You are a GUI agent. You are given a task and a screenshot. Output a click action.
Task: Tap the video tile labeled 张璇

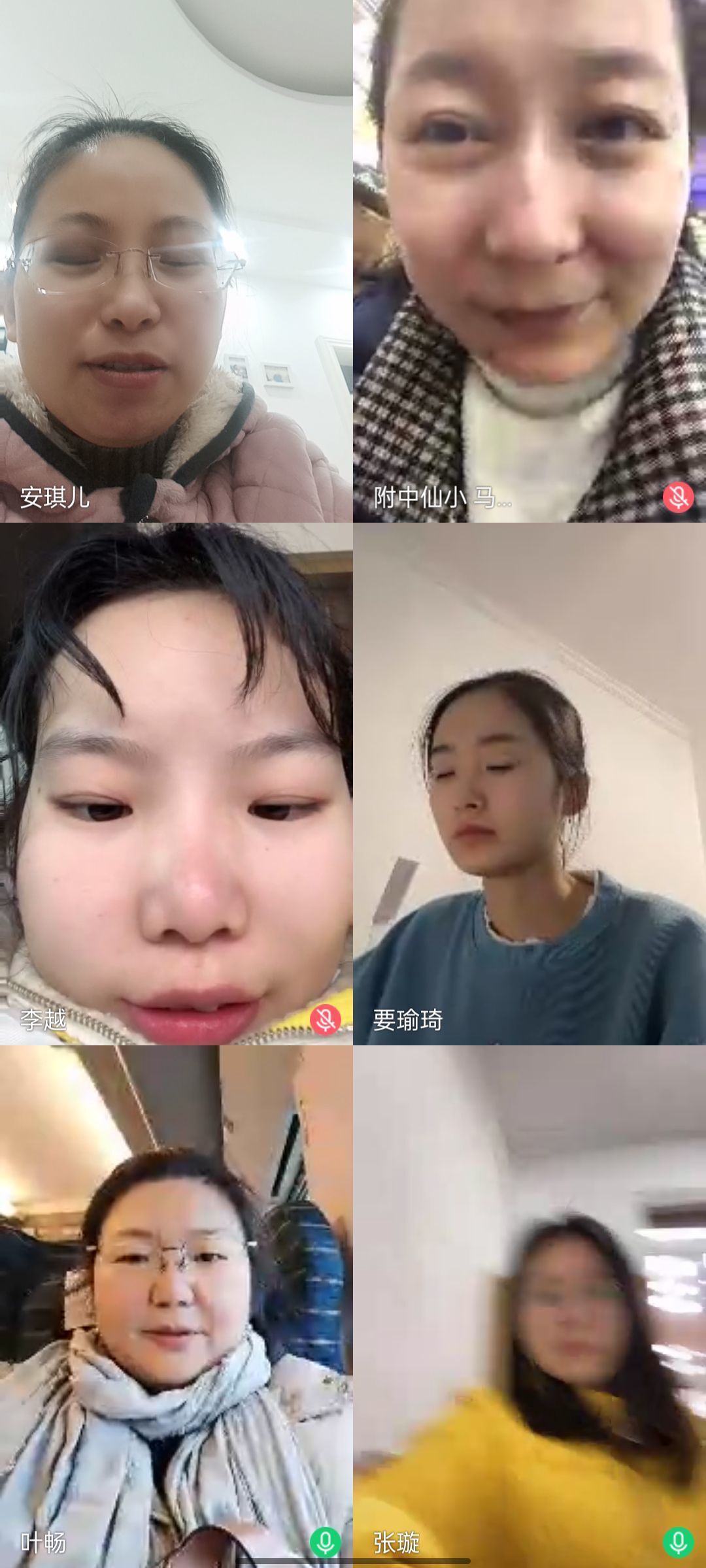[x=529, y=1307]
